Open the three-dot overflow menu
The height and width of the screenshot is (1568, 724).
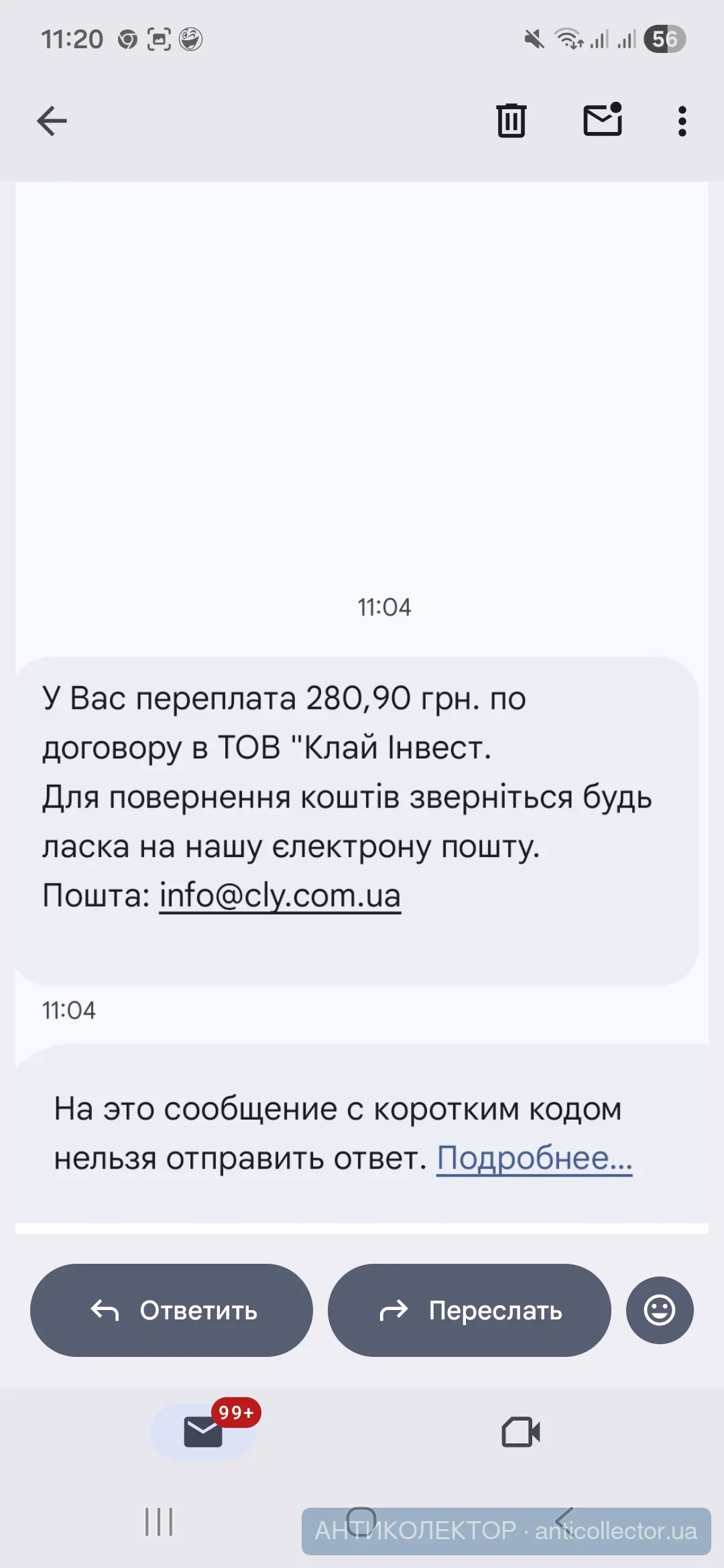click(682, 121)
